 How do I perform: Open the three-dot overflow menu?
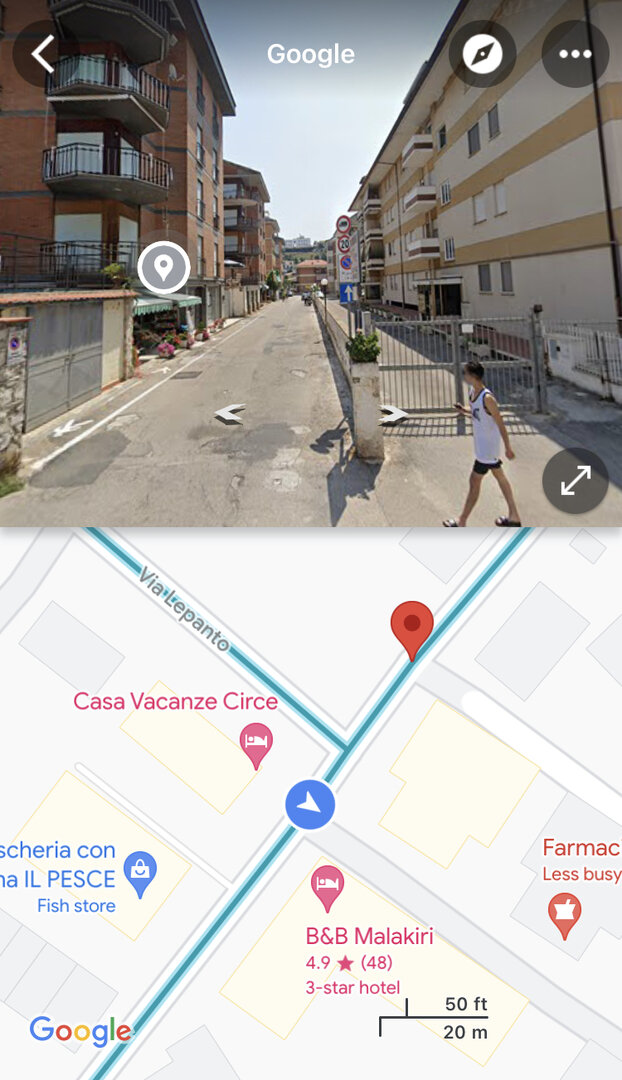(575, 54)
